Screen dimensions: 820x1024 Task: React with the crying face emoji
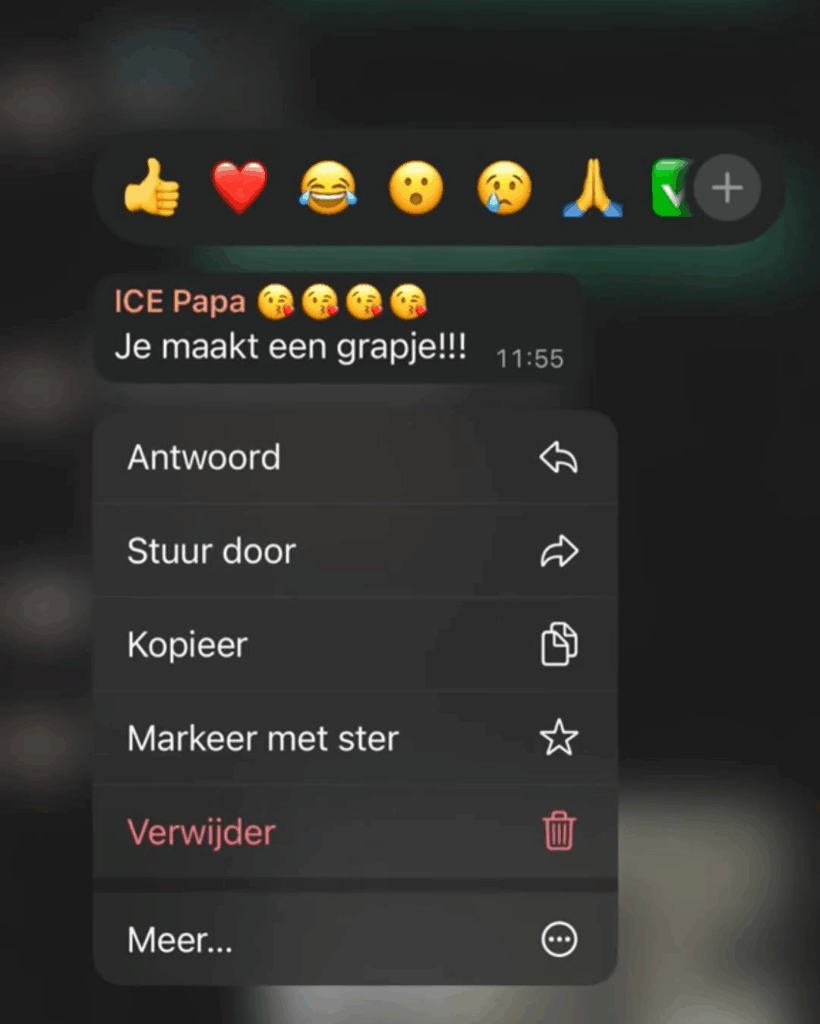504,188
